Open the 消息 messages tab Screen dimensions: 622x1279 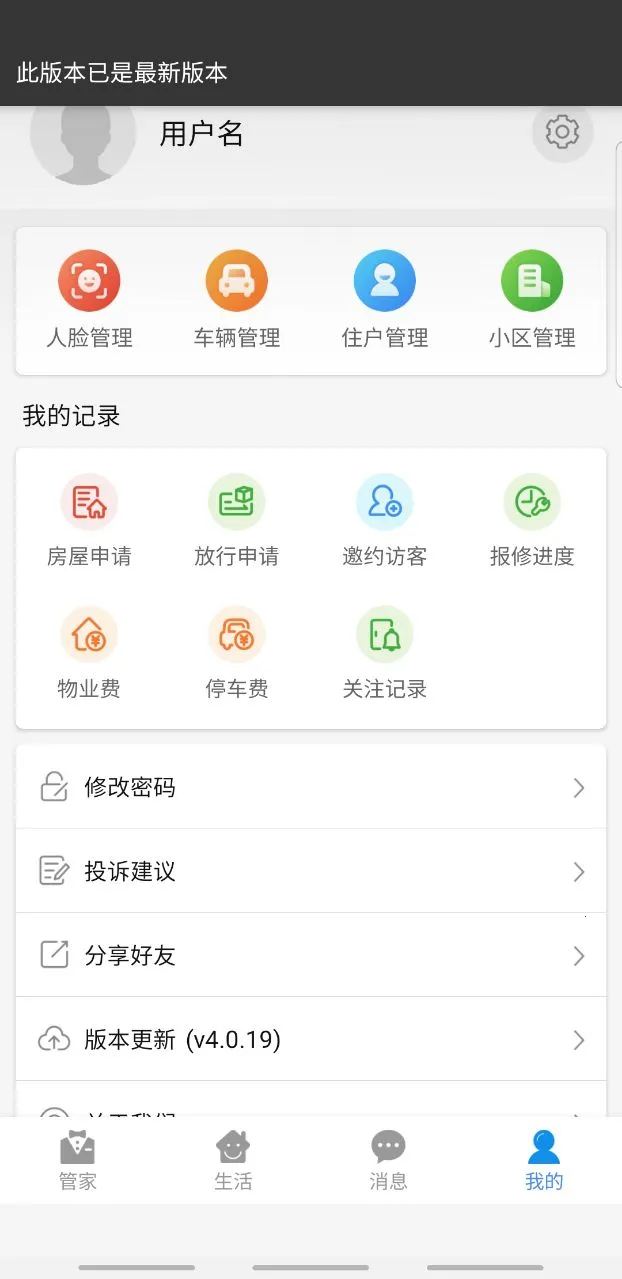click(x=388, y=1160)
